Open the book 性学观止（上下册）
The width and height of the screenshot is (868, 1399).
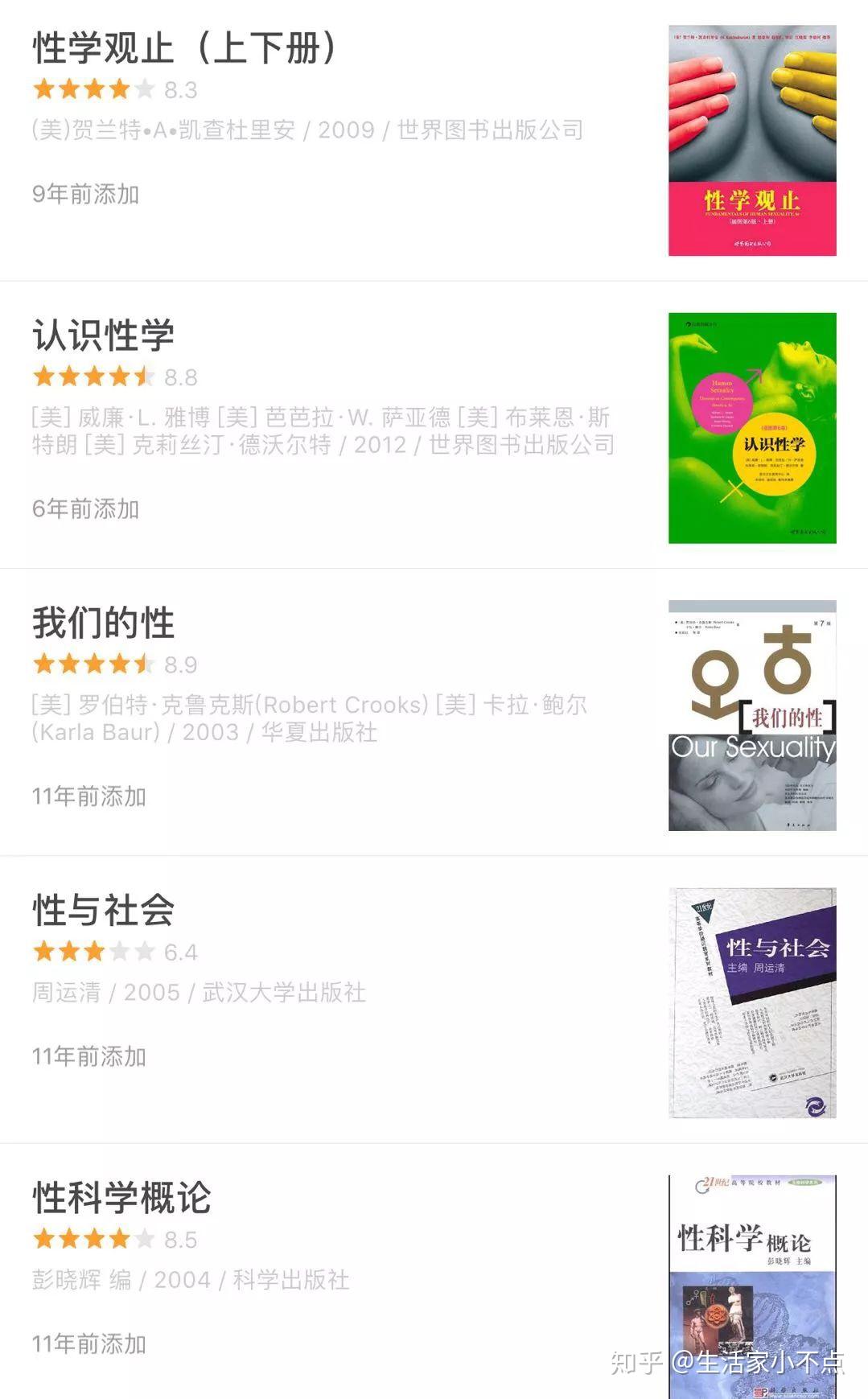click(x=434, y=141)
